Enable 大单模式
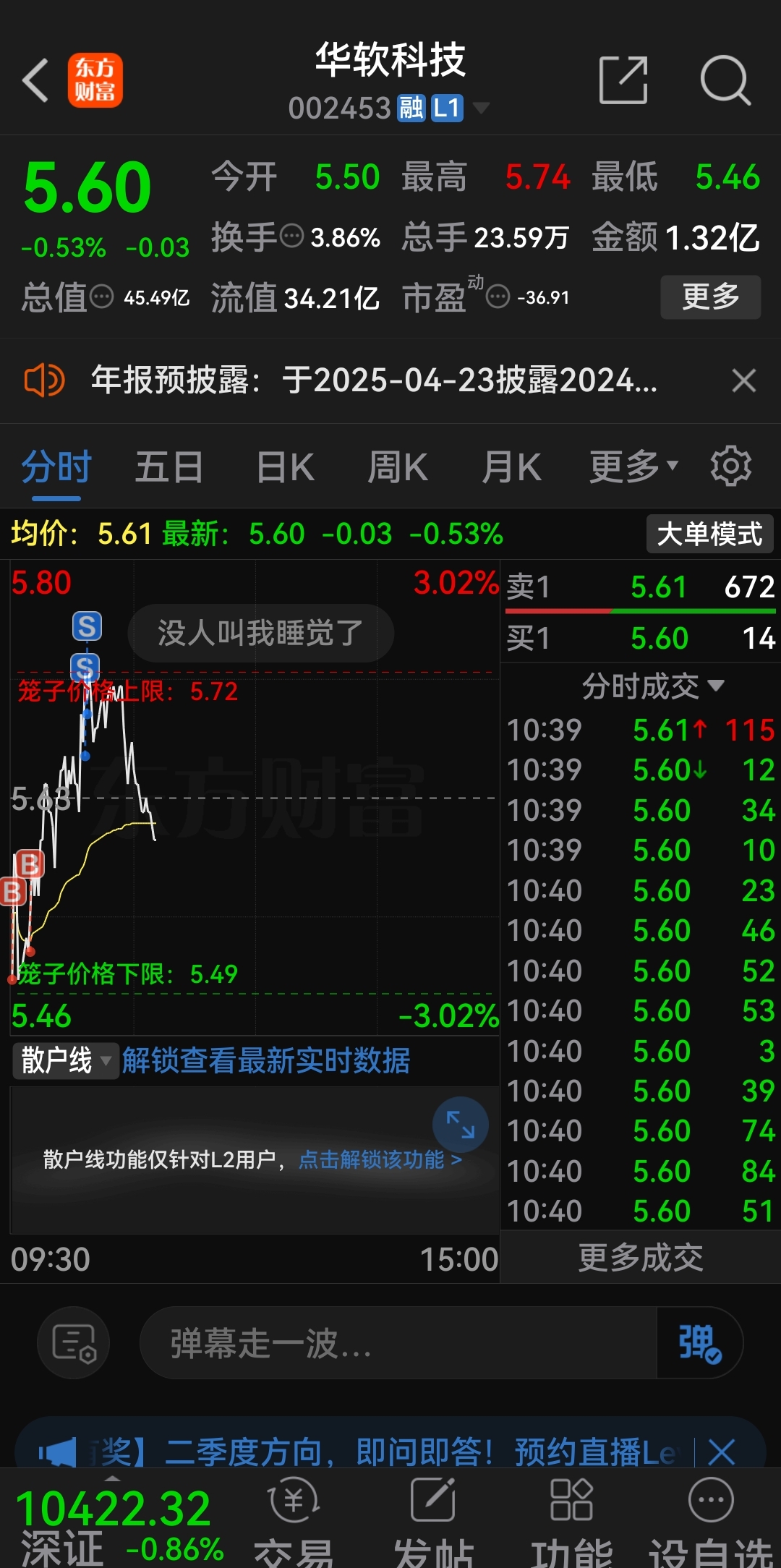The width and height of the screenshot is (781, 1568). pyautogui.click(x=709, y=534)
